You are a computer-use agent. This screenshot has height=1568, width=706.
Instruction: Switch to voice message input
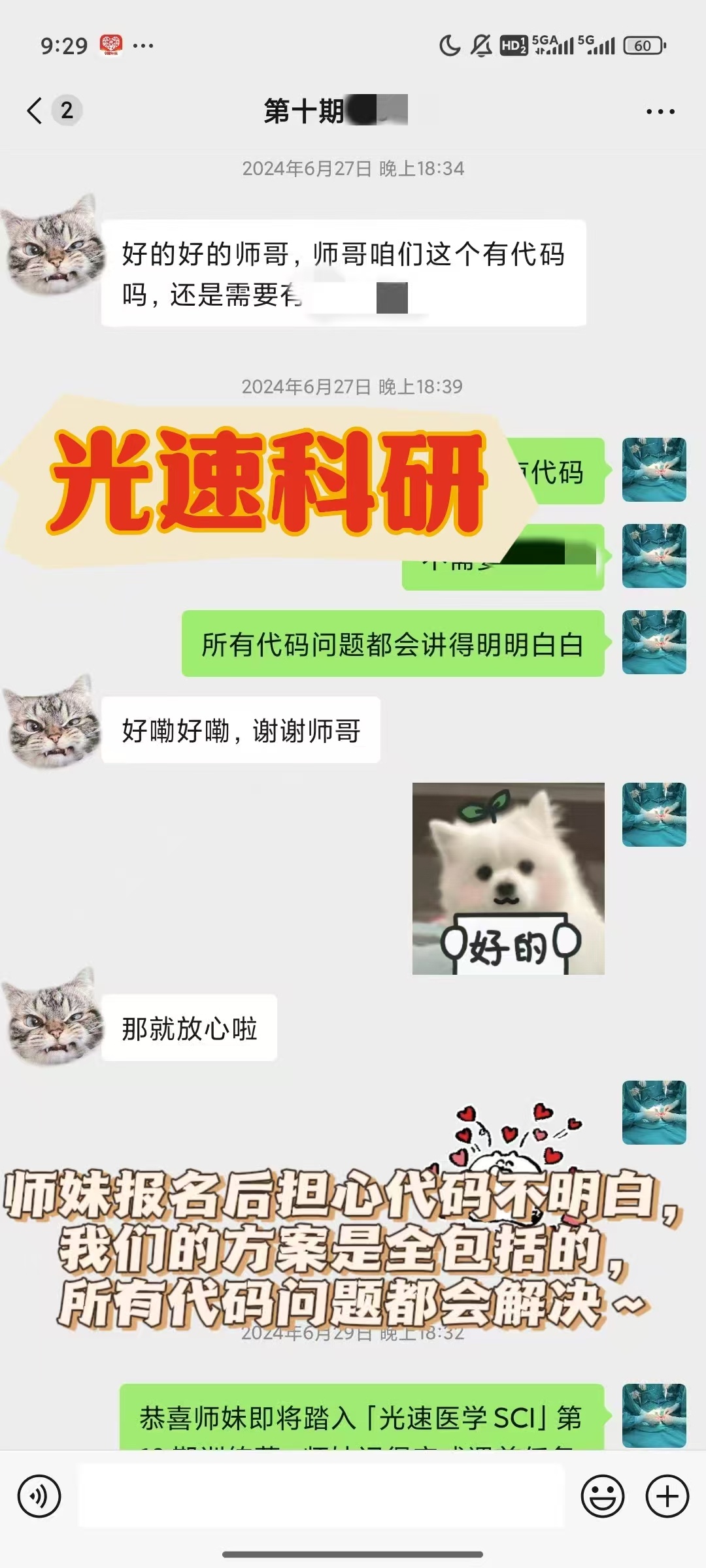tap(39, 1496)
